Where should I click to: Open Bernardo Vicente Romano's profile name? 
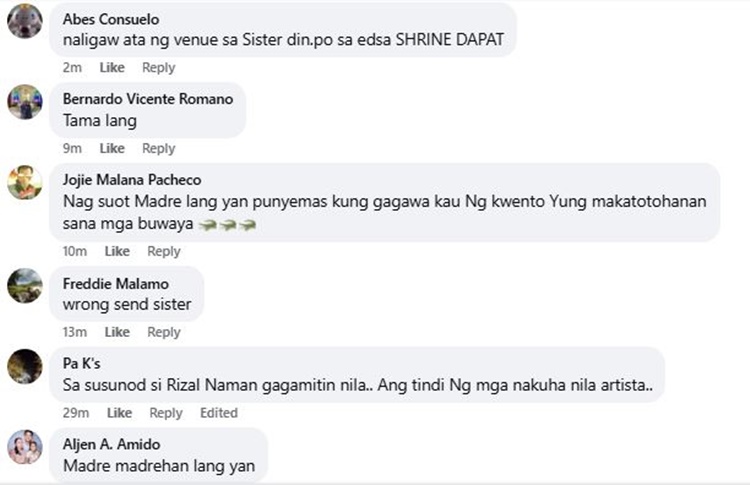147,99
